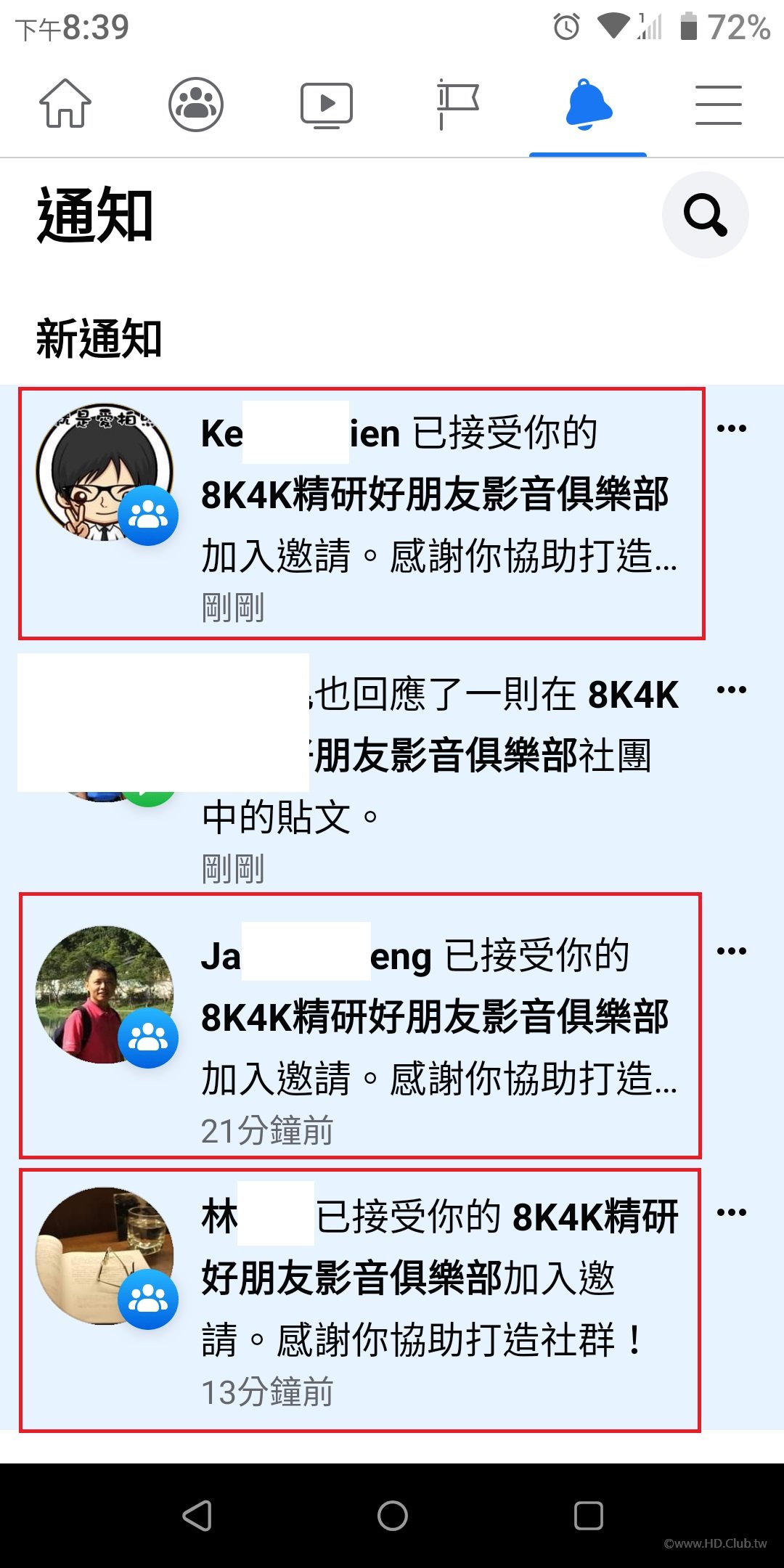Switch to the Watch video tab
This screenshot has height=1568, width=784.
(x=327, y=105)
